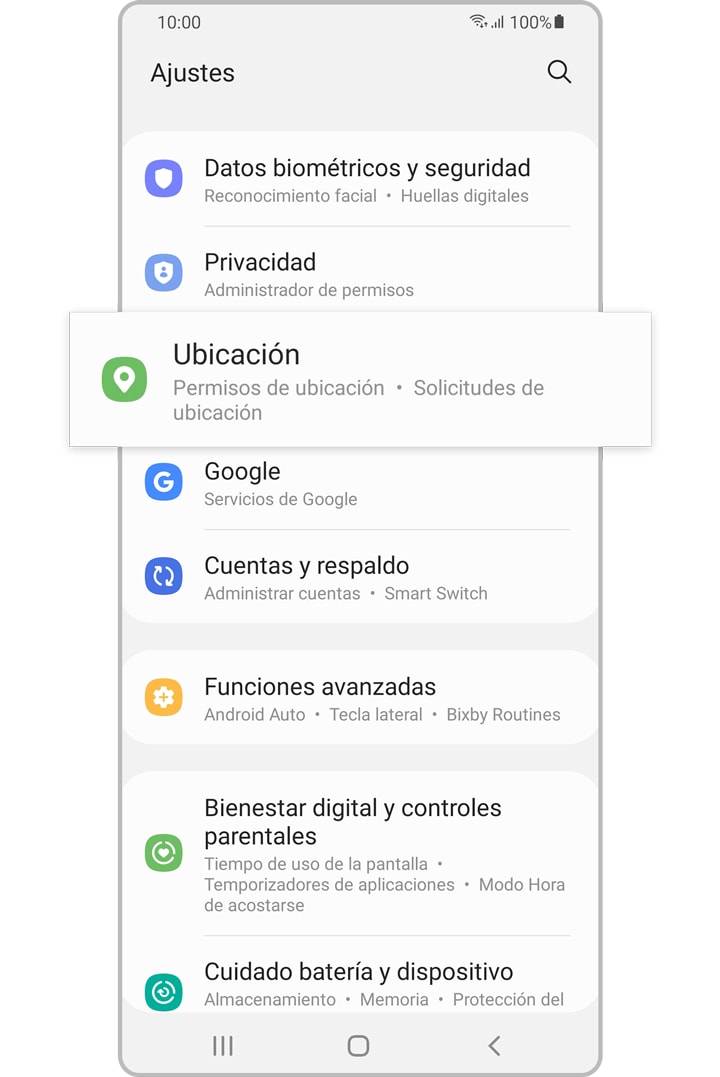Viewport: 720px width, 1077px height.
Task: Open Funciones avanzadas via its orange icon
Action: point(163,697)
